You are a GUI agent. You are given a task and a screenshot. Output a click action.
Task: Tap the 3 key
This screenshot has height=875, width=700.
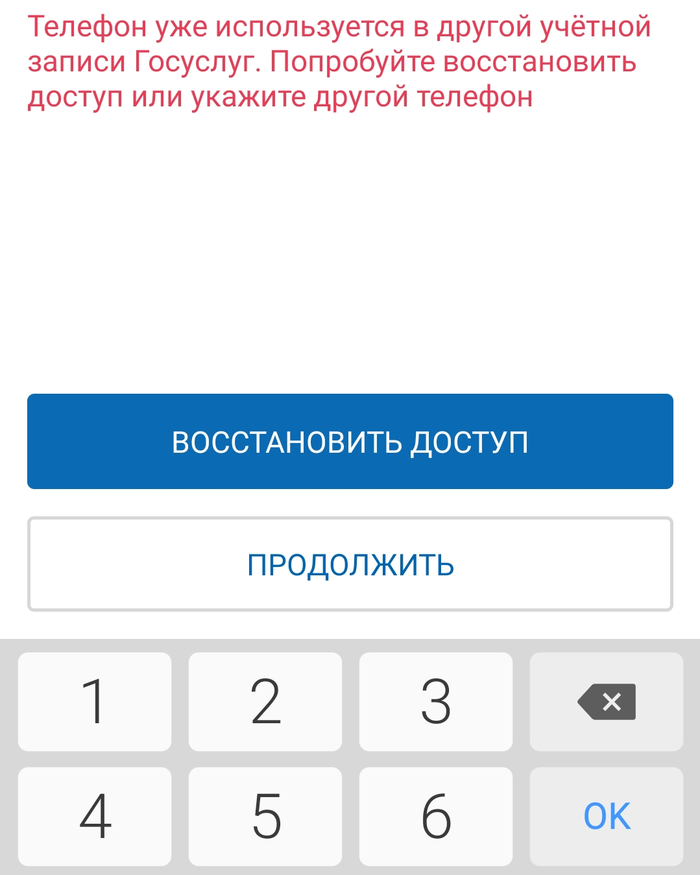436,702
